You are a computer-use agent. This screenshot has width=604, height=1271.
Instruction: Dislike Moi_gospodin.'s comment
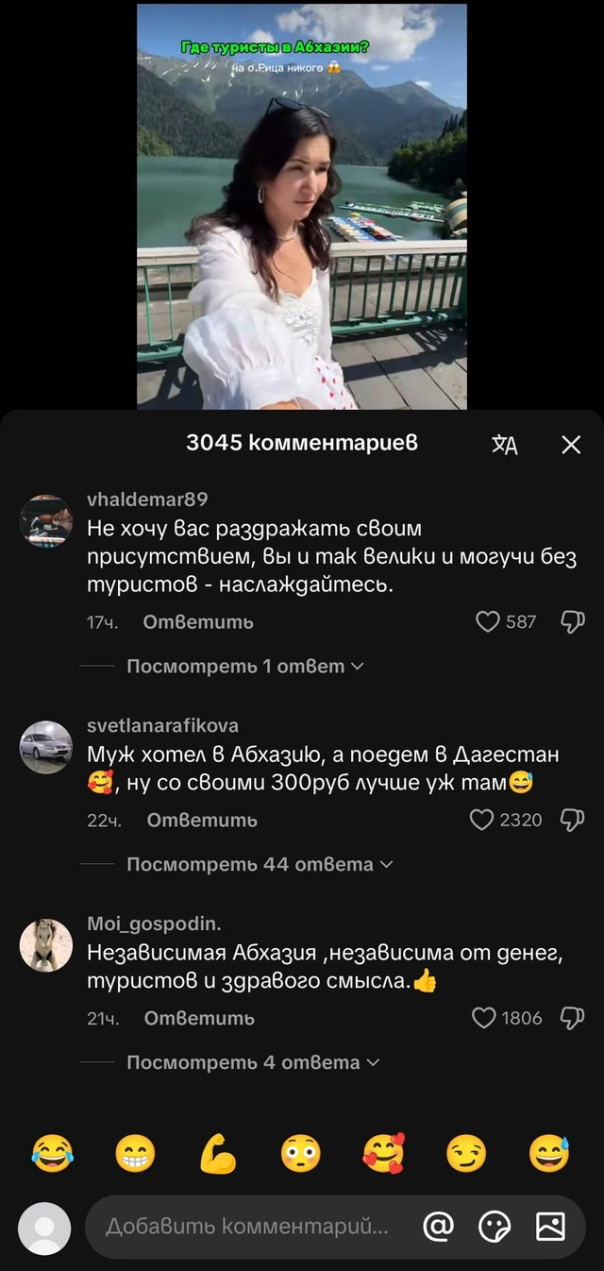tap(572, 1018)
